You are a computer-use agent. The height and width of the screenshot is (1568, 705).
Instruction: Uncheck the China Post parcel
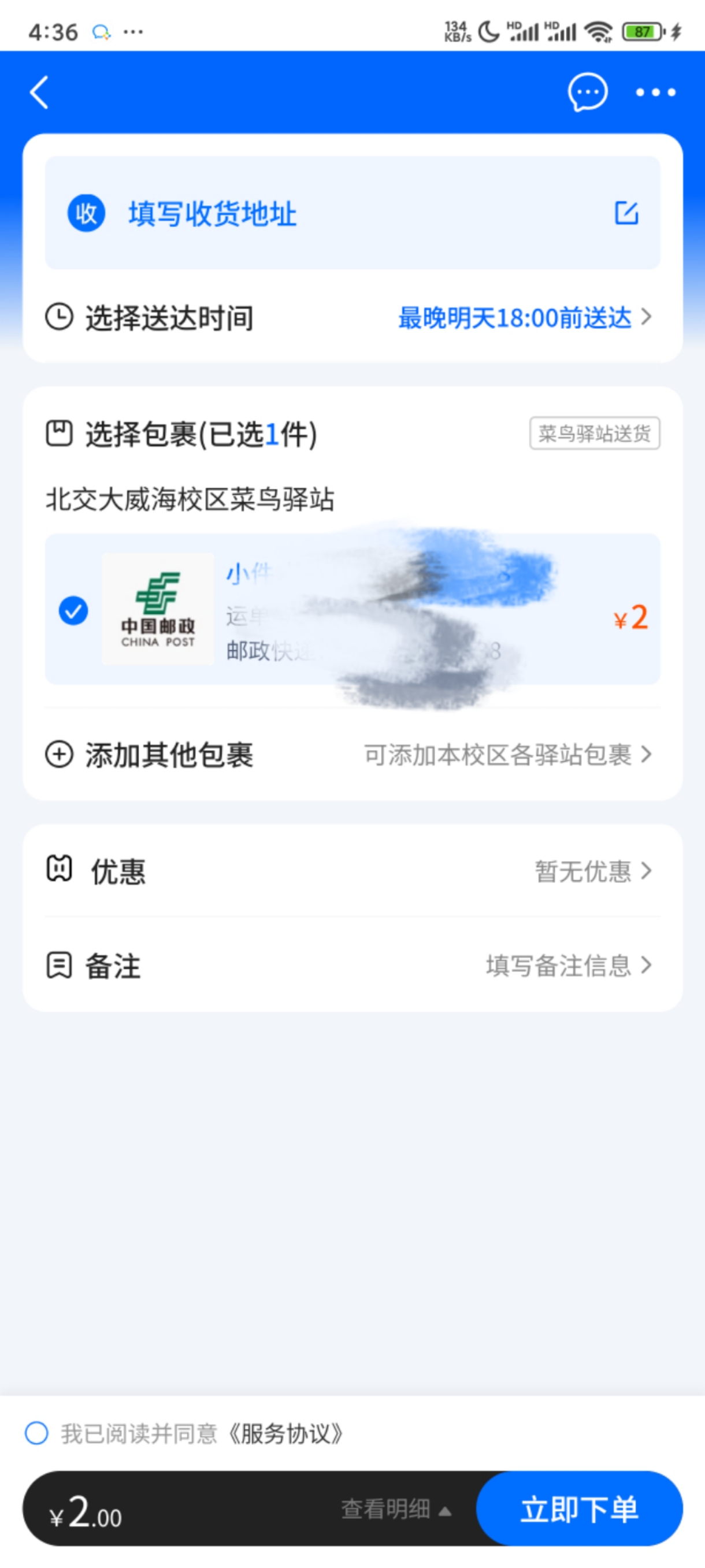pos(73,610)
